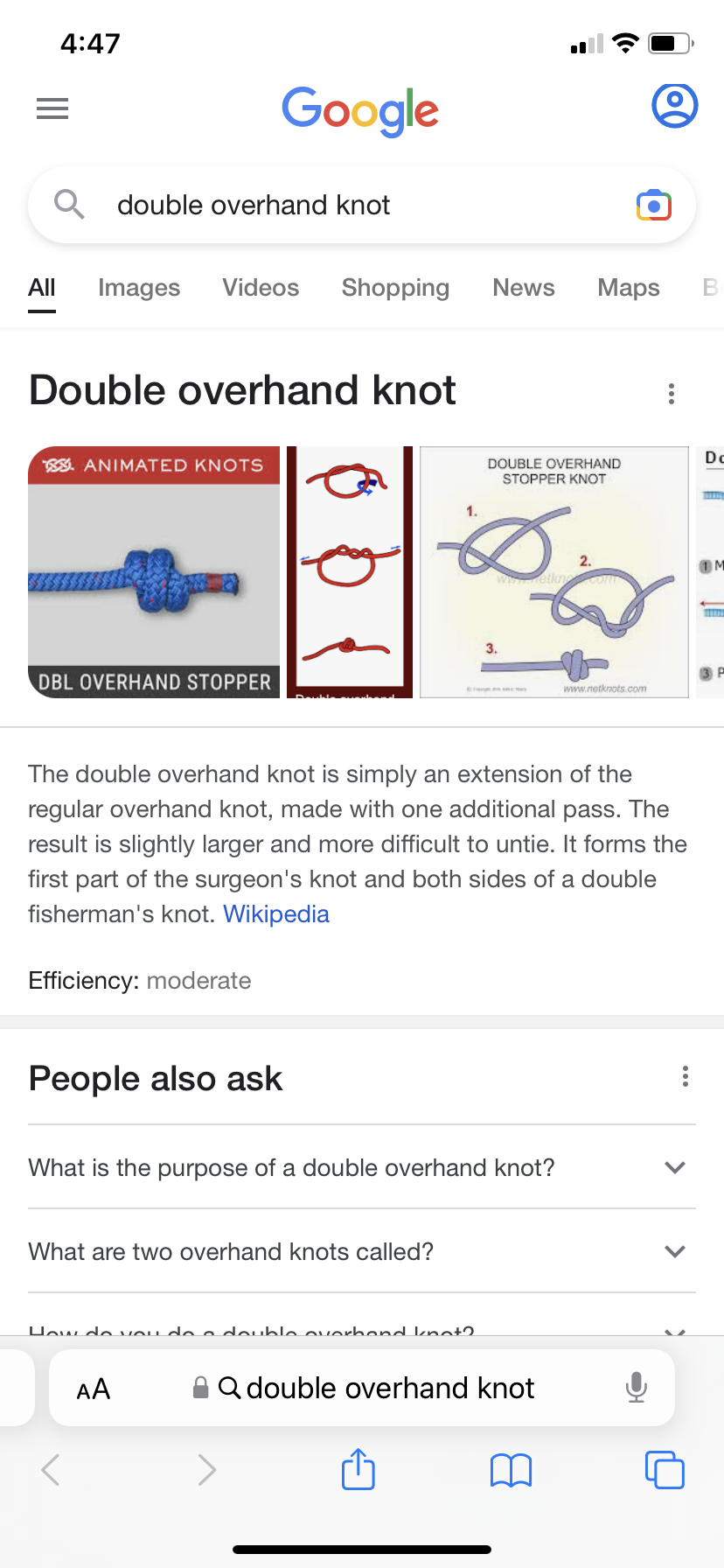Open the Safari tabs overview
Viewport: 724px width, 1568px height.
[x=665, y=1470]
